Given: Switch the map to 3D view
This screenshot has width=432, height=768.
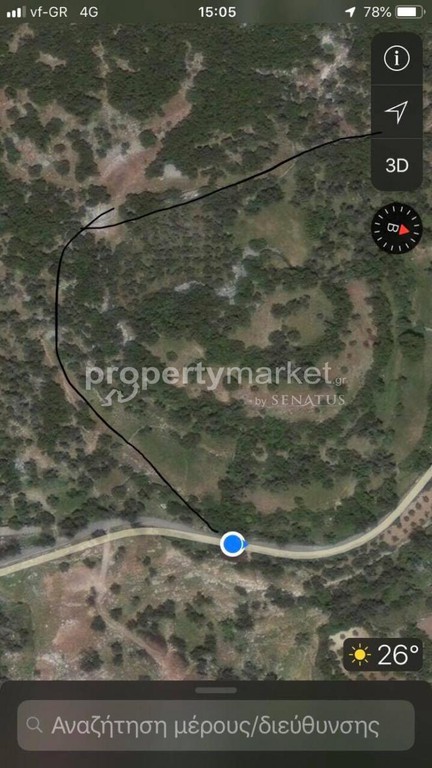Looking at the screenshot, I should 396,165.
